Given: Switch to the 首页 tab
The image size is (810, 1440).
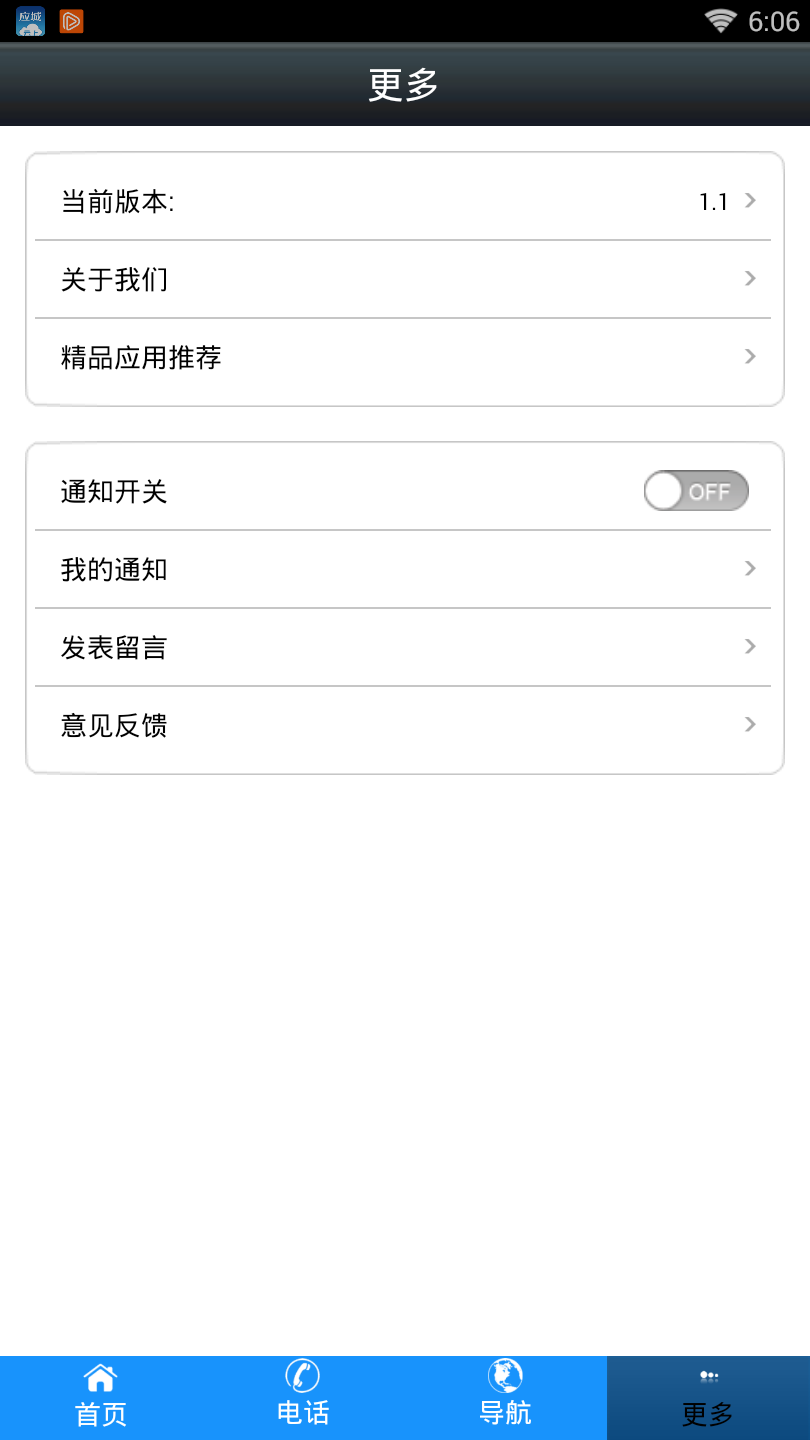Looking at the screenshot, I should pos(99,1396).
